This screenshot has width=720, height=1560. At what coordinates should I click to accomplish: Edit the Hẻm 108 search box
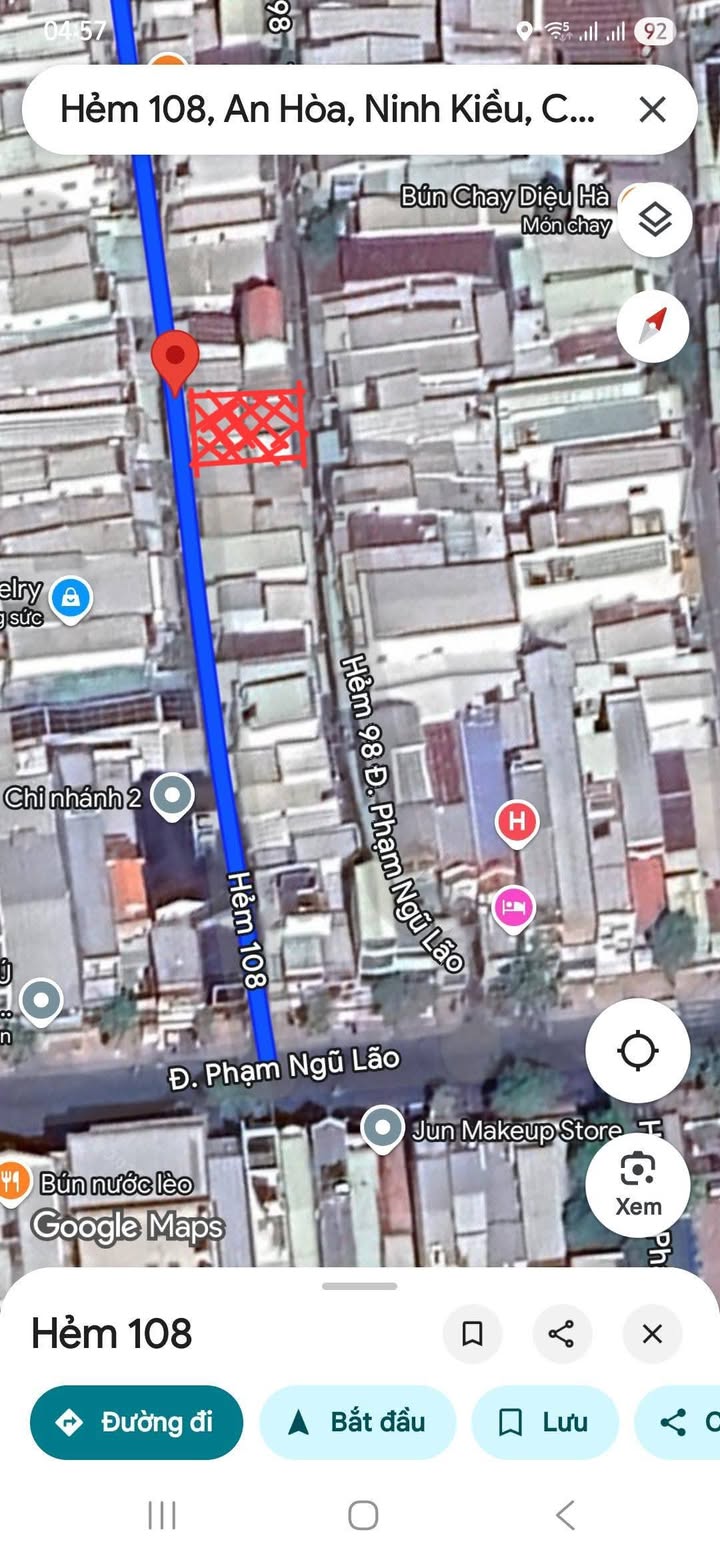pyautogui.click(x=328, y=110)
